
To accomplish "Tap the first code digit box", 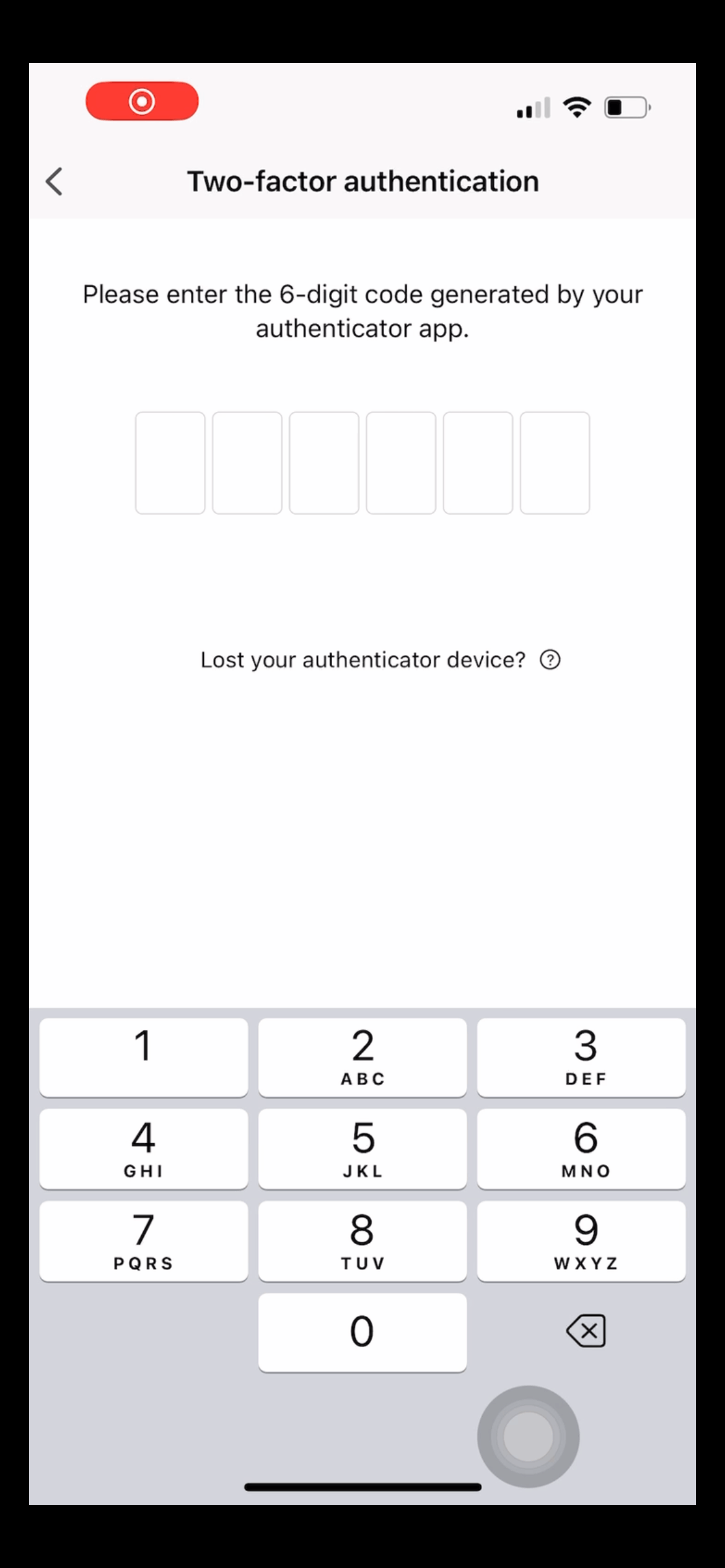I will coord(170,463).
